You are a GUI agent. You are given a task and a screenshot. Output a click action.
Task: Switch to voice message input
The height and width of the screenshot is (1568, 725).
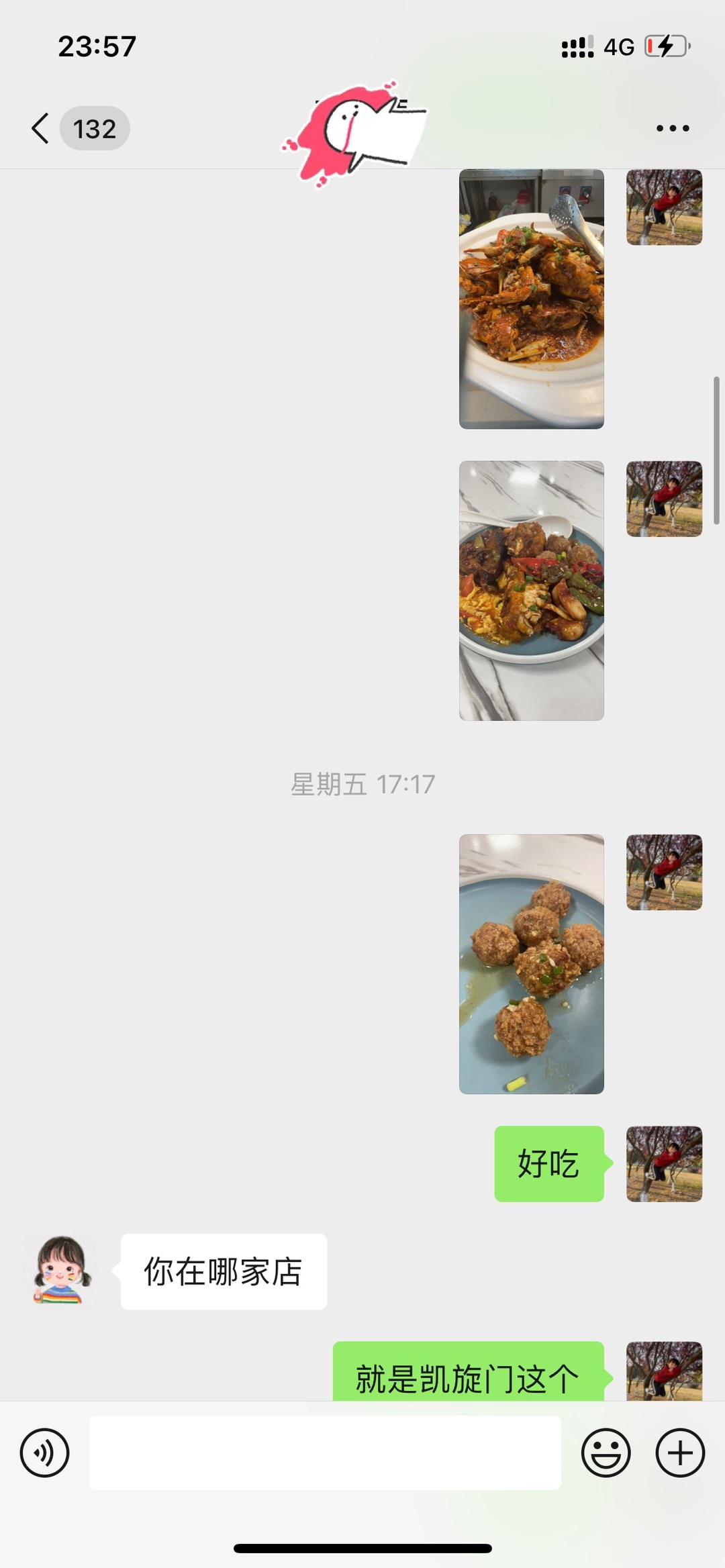(44, 1453)
